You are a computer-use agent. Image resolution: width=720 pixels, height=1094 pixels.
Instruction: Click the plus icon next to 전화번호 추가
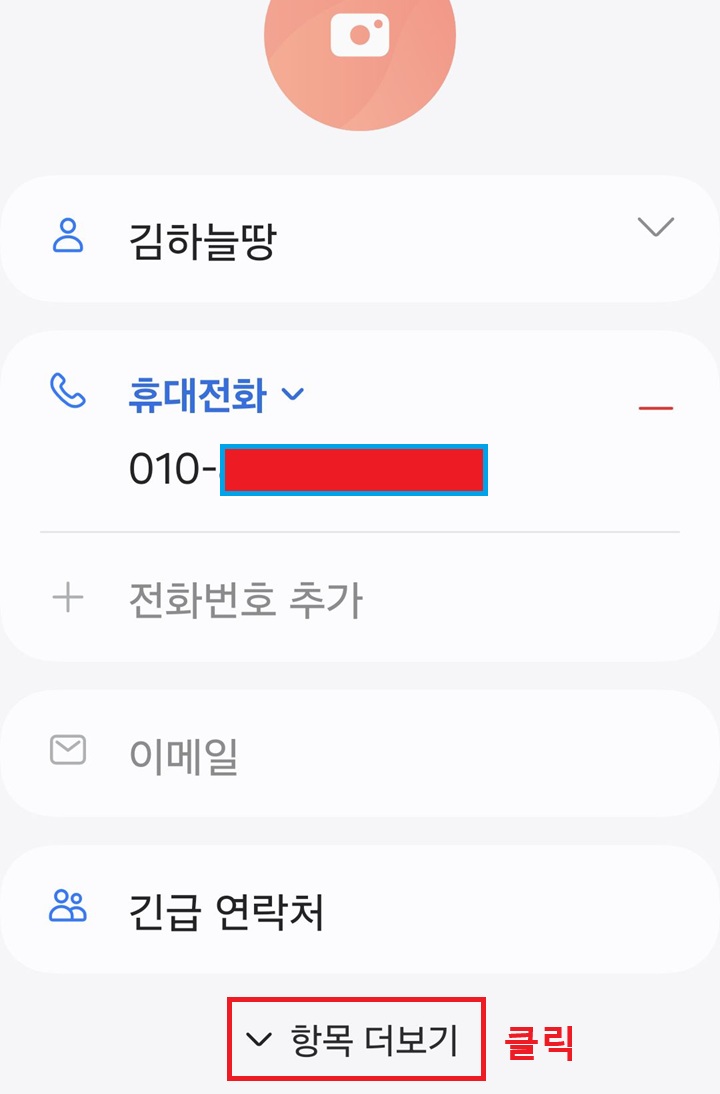pyautogui.click(x=67, y=596)
